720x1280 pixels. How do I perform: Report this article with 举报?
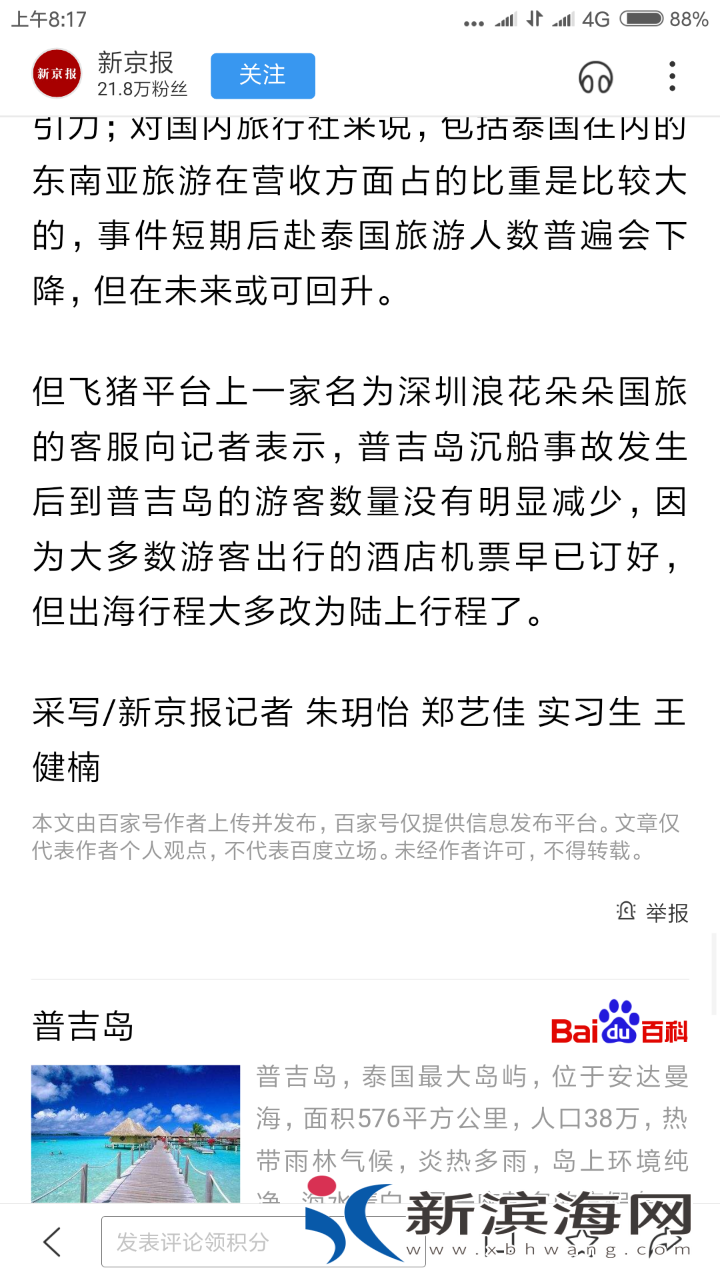[x=653, y=911]
